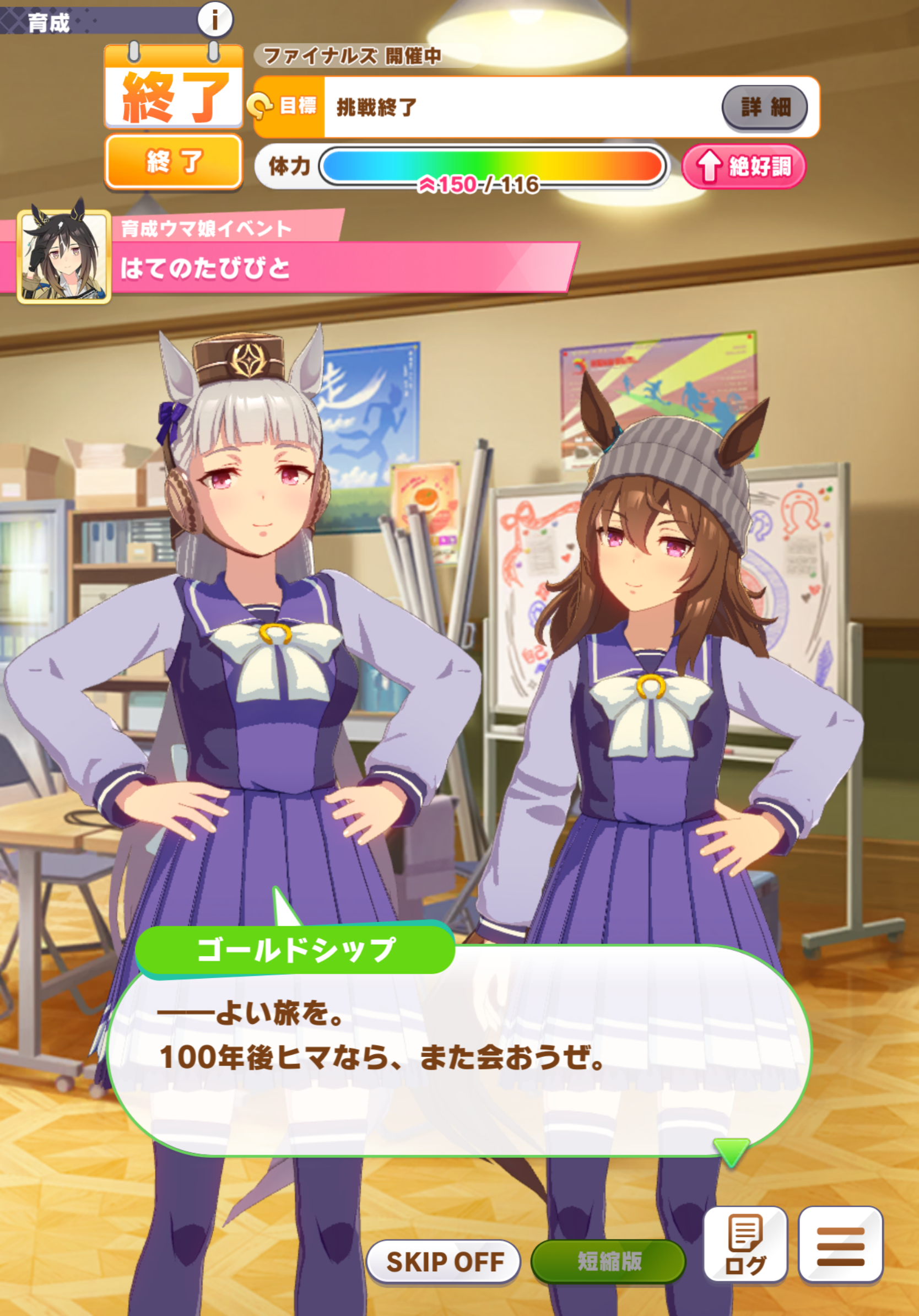Switch to 短縮版 shortened mode
Screen dimensions: 919x1316
coord(608,1261)
